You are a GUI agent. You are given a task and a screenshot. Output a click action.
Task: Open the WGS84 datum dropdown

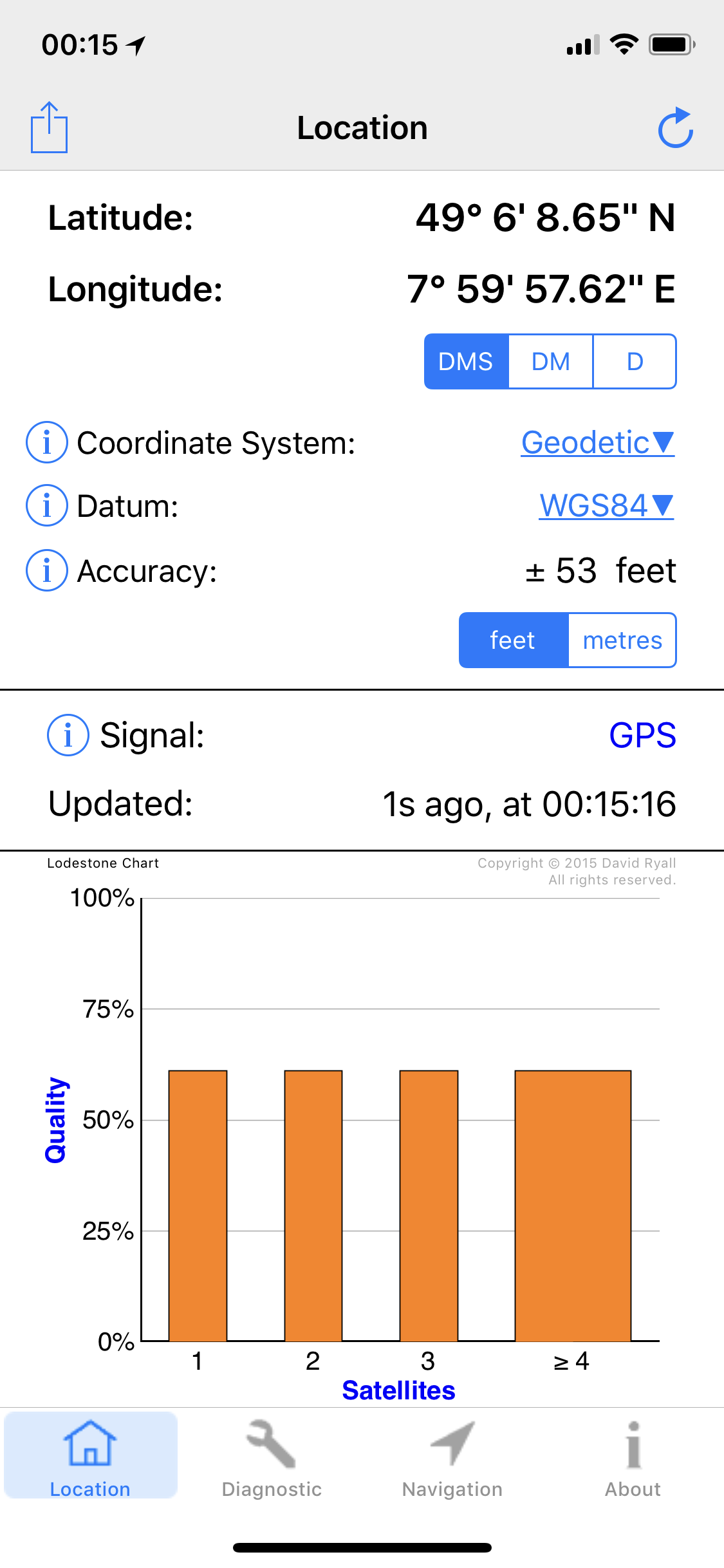click(x=606, y=505)
